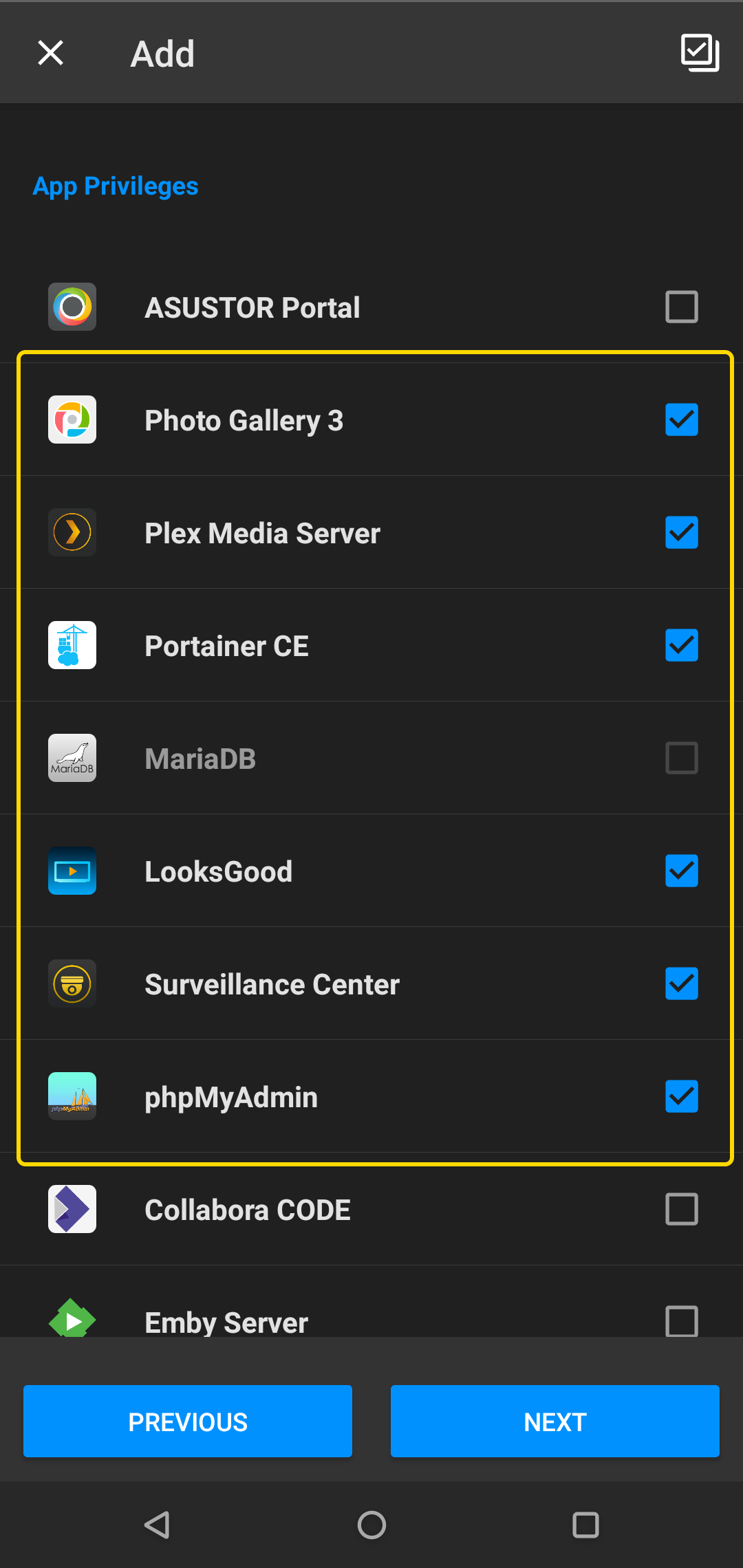
Task: Check the Emby Server checkbox
Action: pos(682,1321)
